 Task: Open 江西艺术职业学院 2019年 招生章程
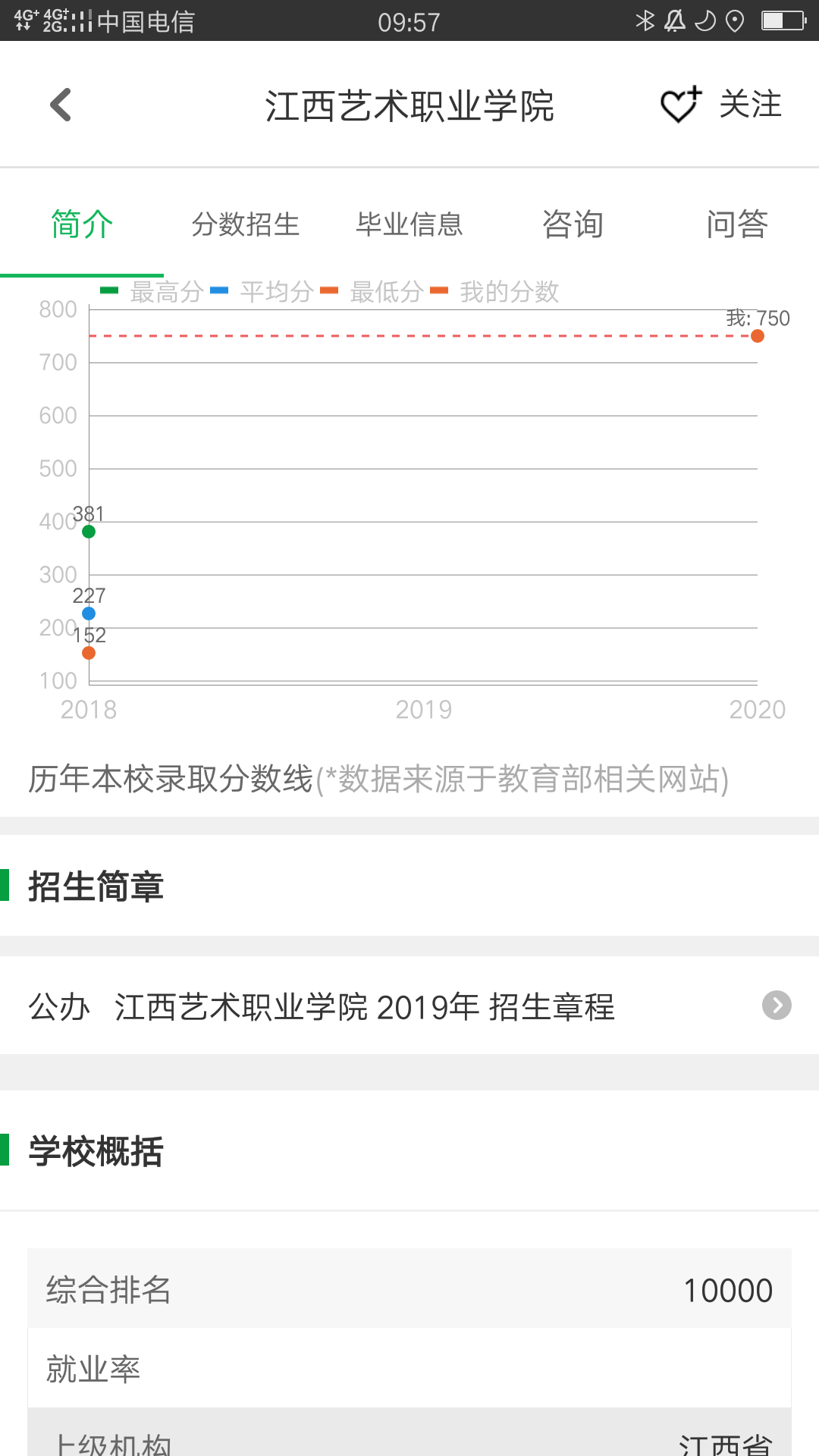coord(409,1006)
